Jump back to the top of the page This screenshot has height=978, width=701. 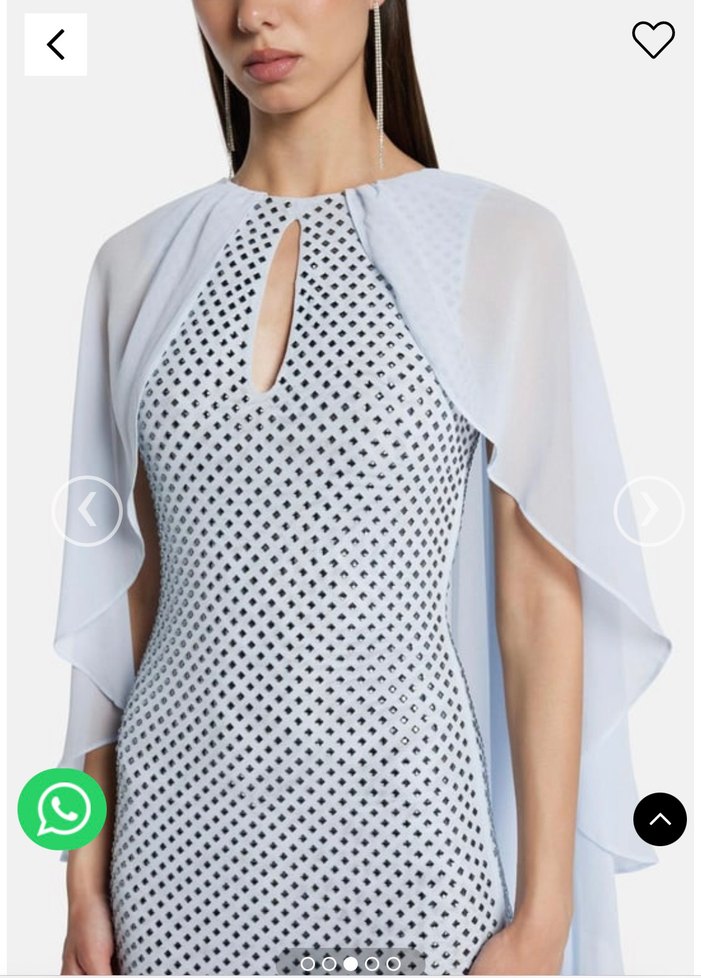[659, 820]
